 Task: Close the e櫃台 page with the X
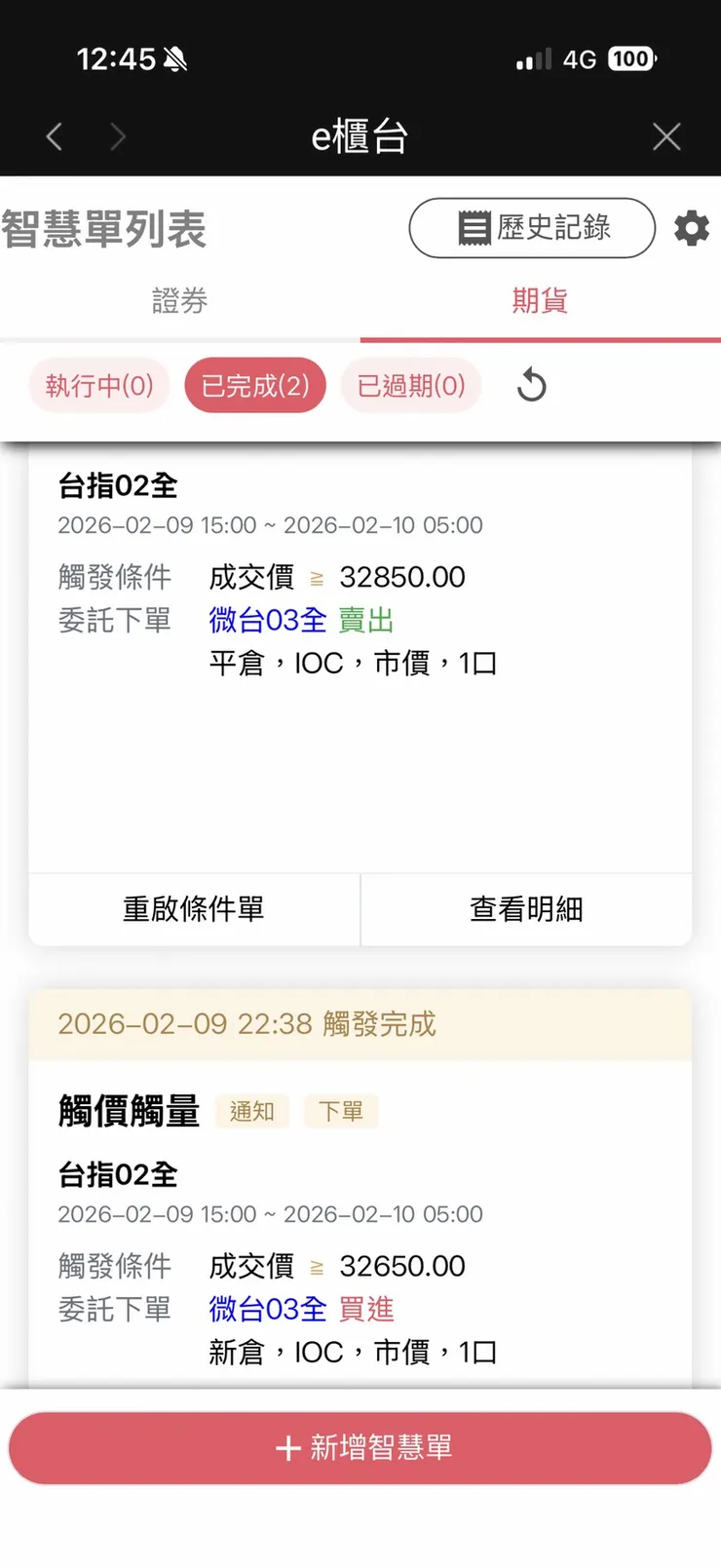point(666,136)
